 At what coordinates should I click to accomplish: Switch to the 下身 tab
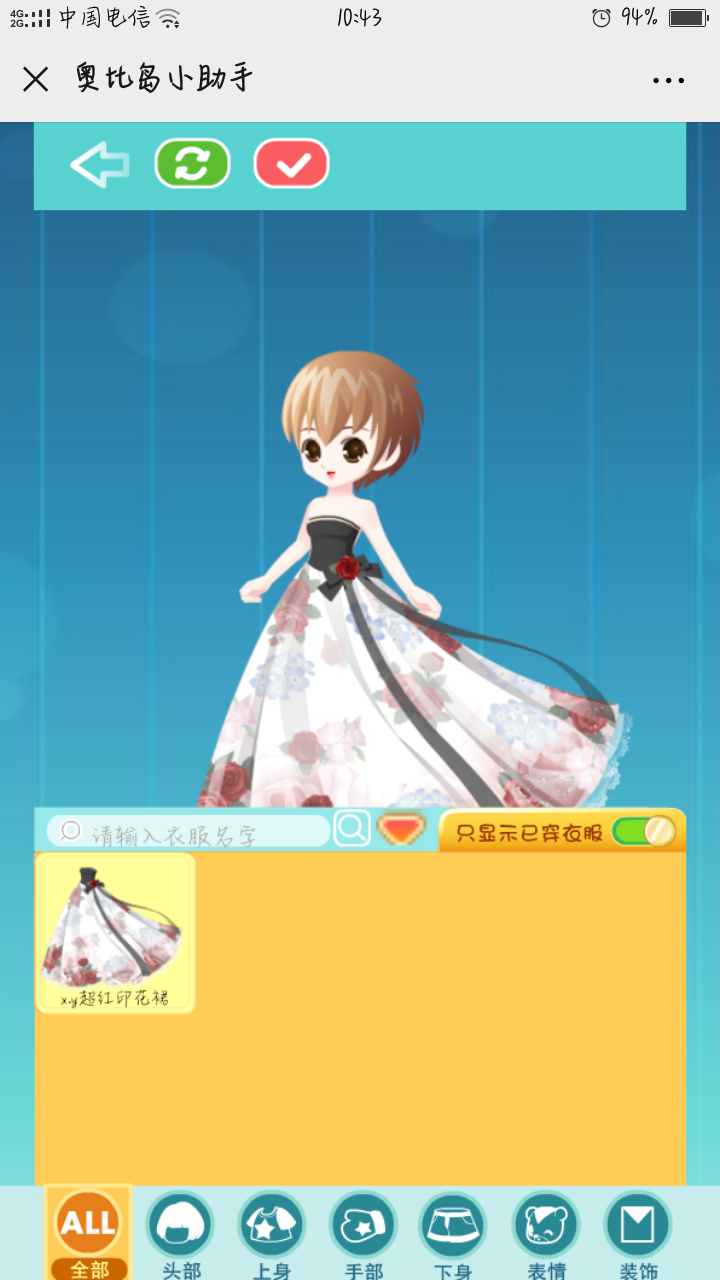click(x=453, y=1232)
